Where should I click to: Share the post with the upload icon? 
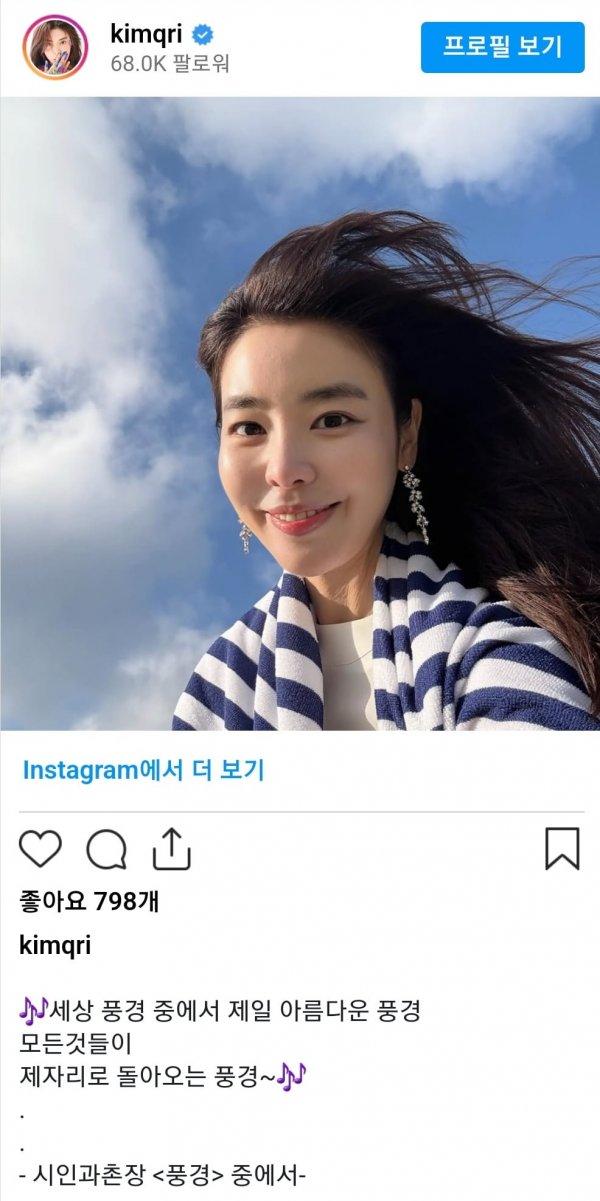(x=171, y=849)
